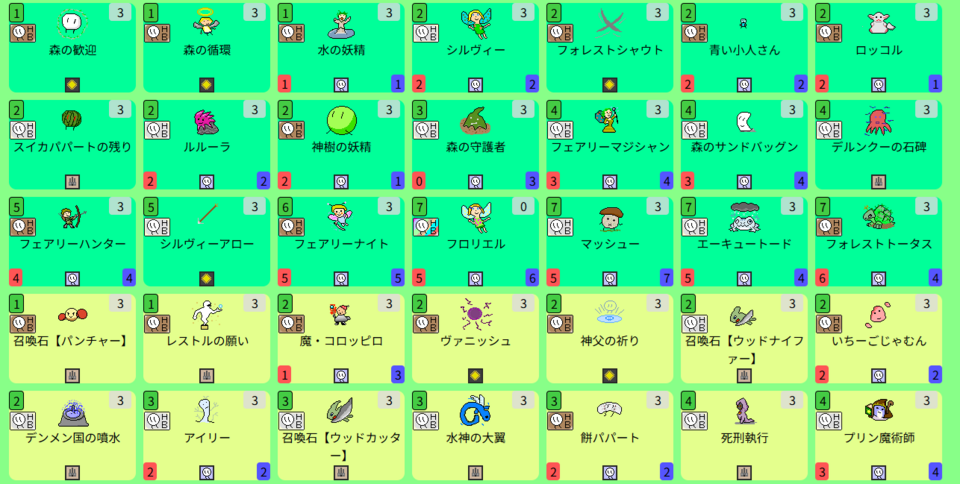Select the スイカパパートの残り card
Viewport: 960px width, 484px height.
pos(72,145)
